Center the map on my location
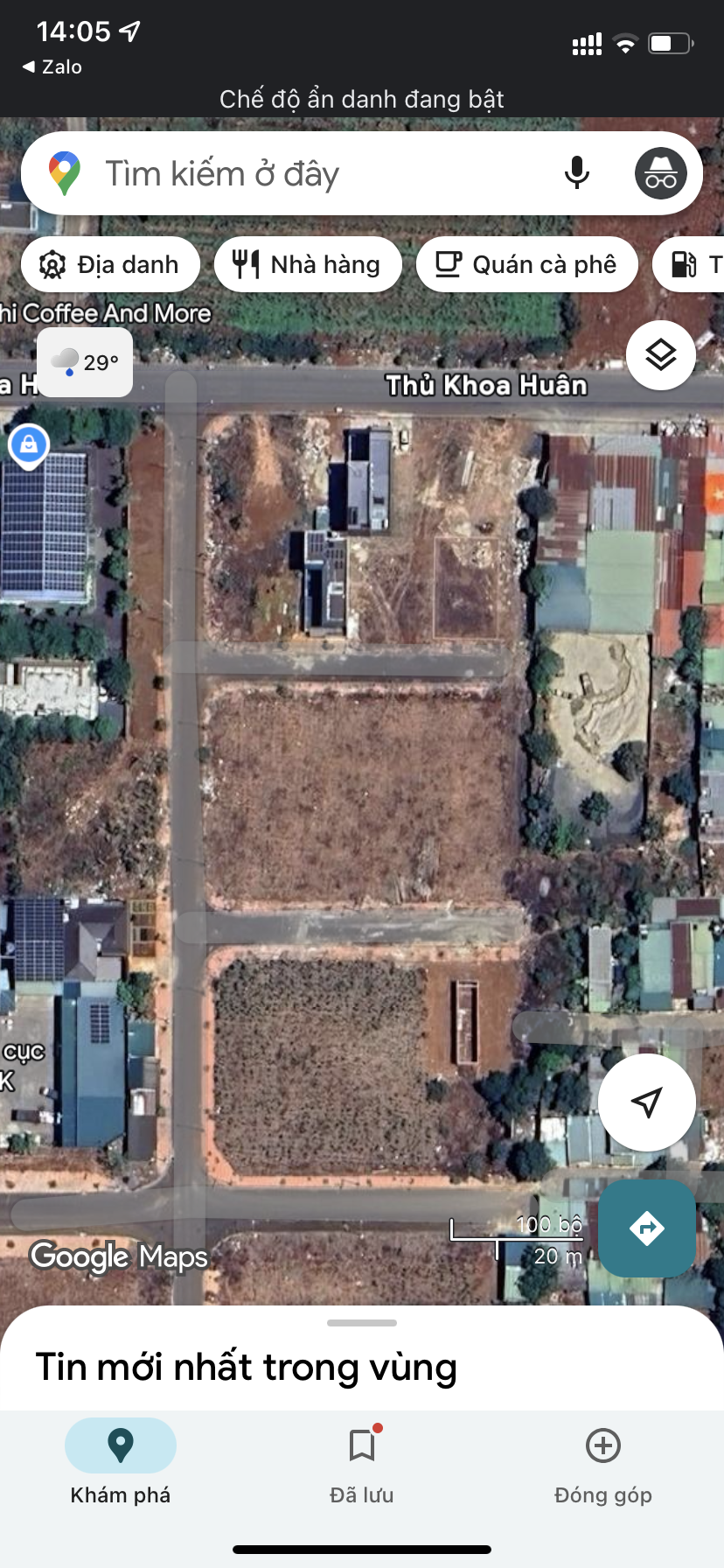 [647, 1102]
